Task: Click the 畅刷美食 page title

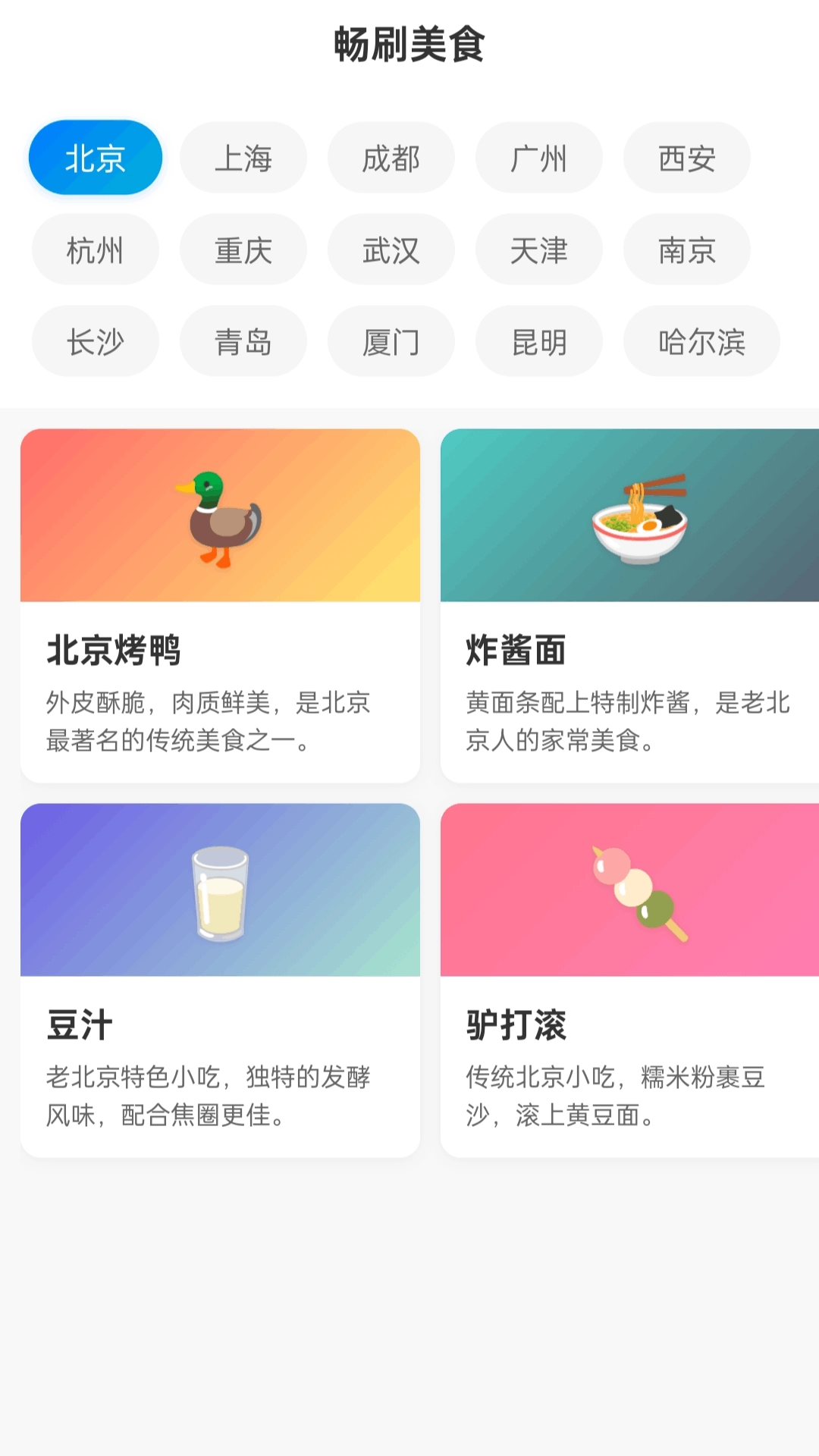Action: [409, 42]
